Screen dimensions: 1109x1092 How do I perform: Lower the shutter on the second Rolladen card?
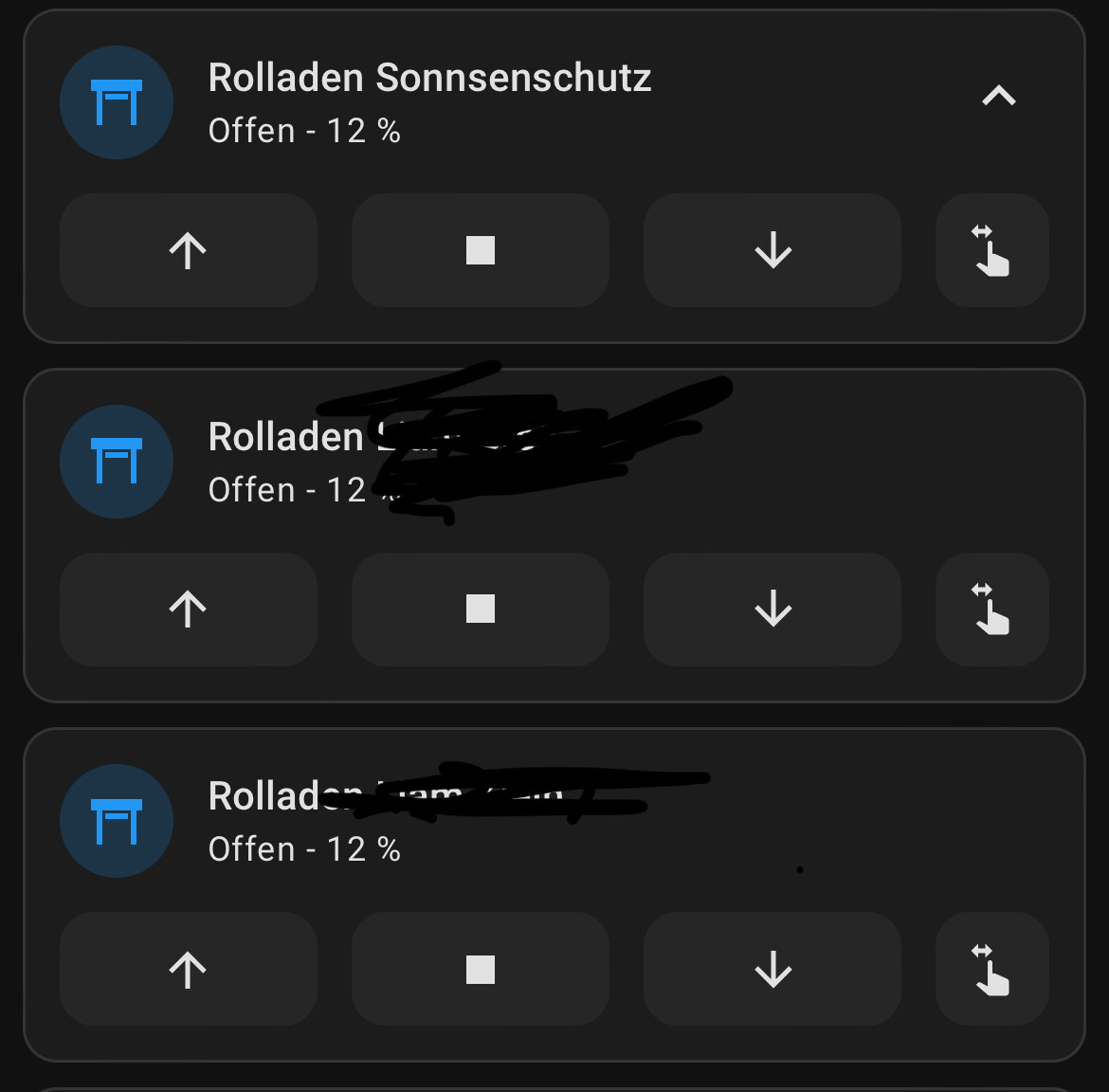[772, 609]
